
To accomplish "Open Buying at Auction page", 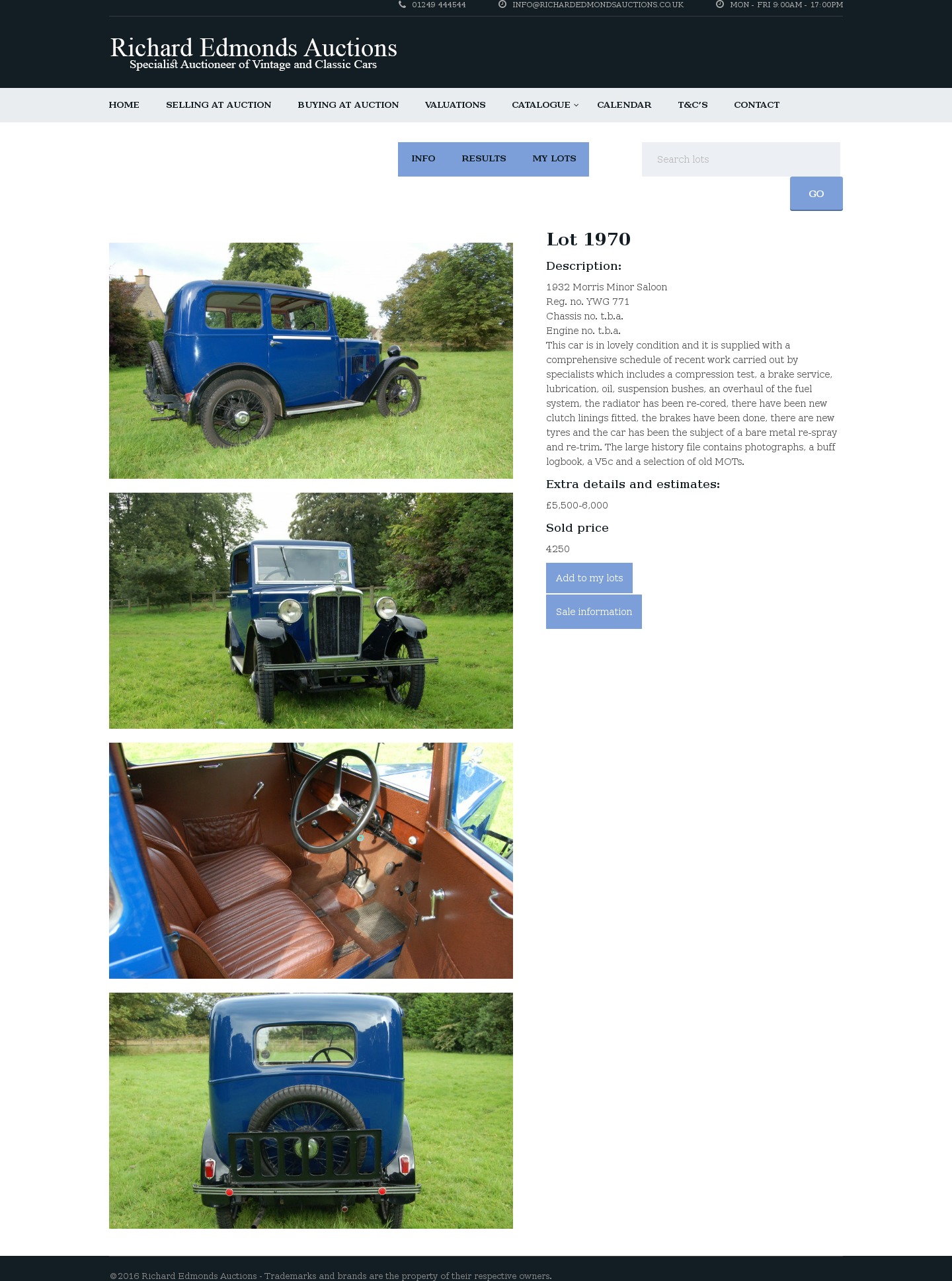I will [x=348, y=105].
